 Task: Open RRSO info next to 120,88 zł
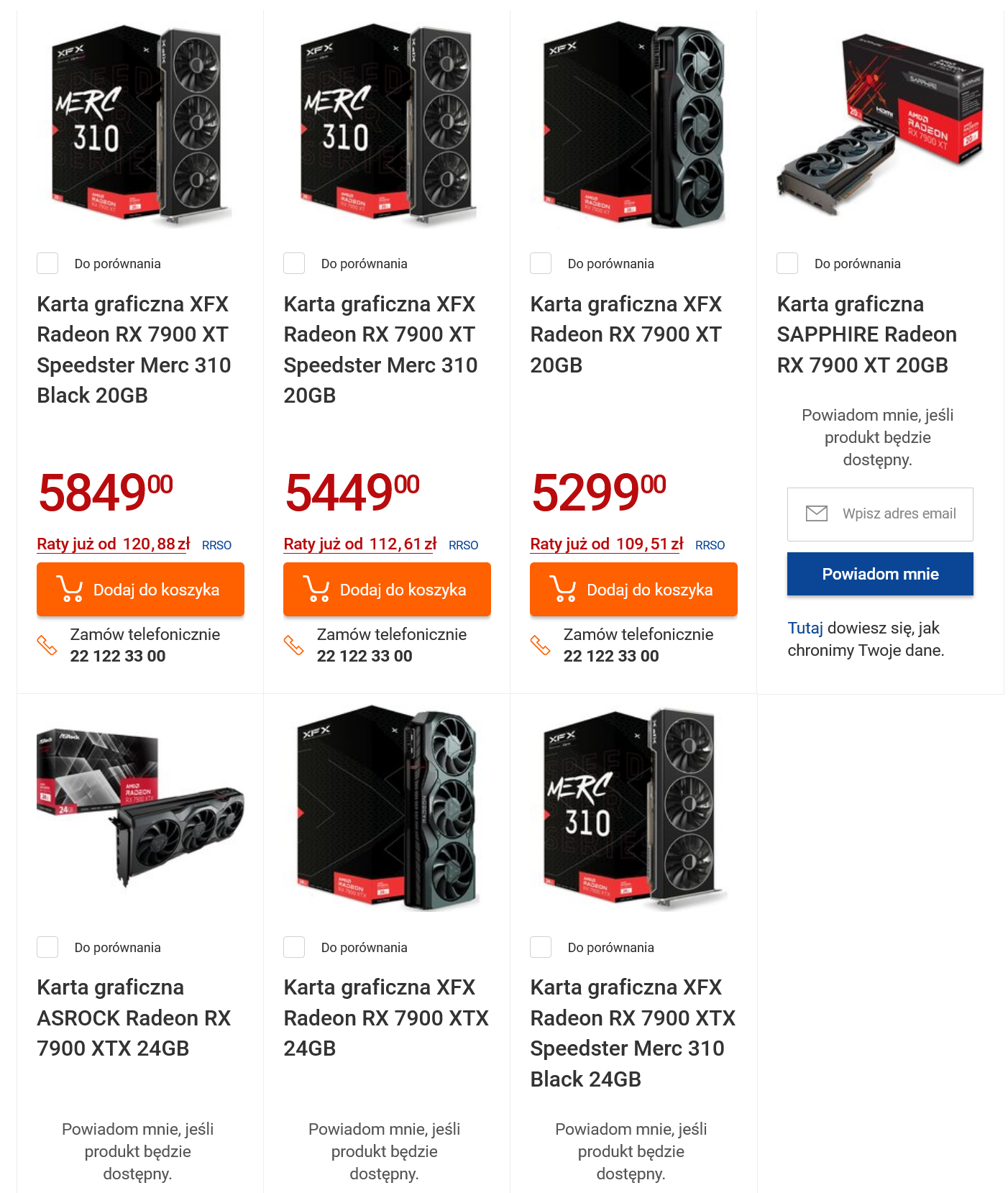(216, 545)
